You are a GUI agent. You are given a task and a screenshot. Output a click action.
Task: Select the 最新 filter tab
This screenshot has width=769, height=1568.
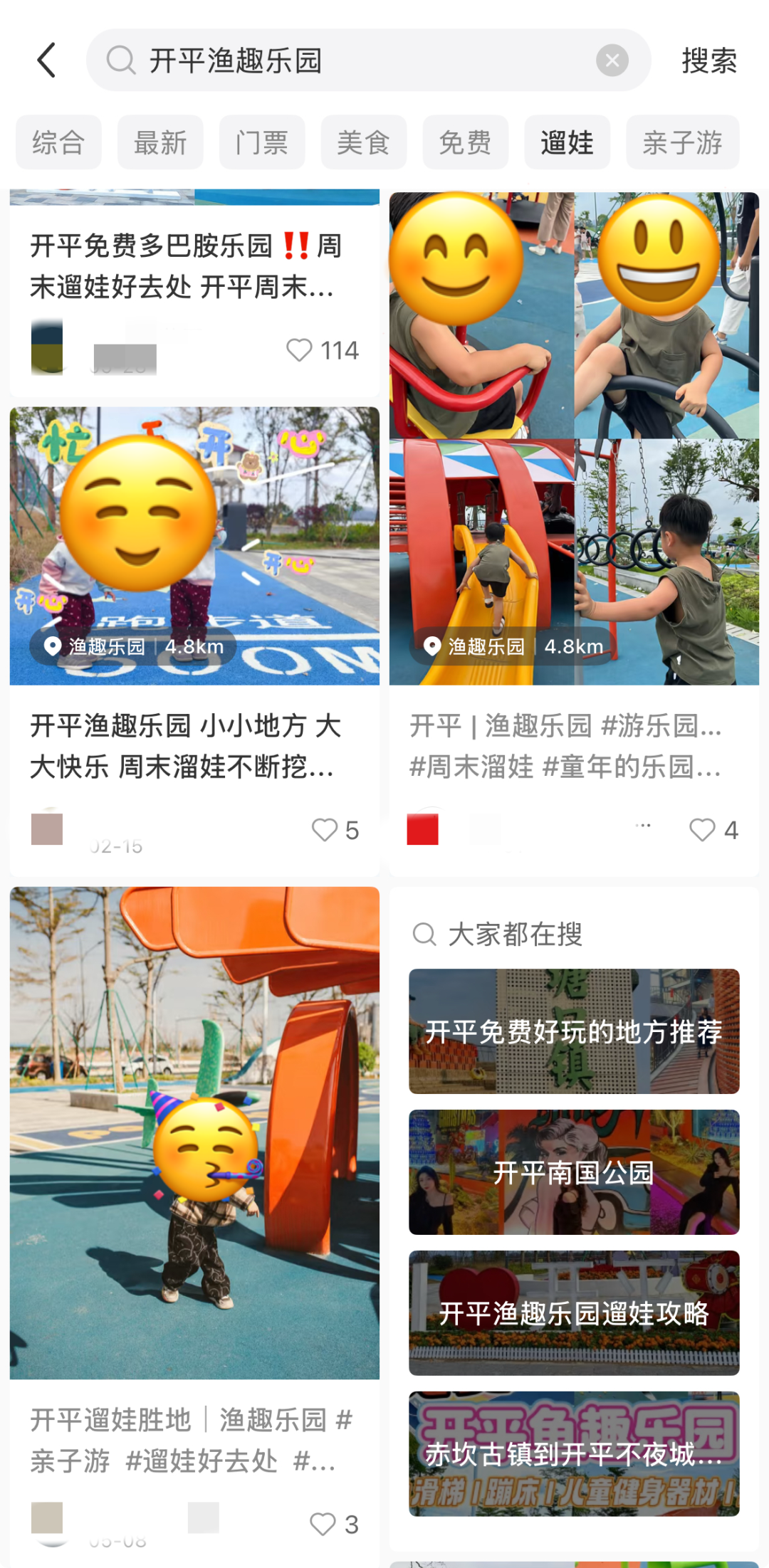pos(160,142)
